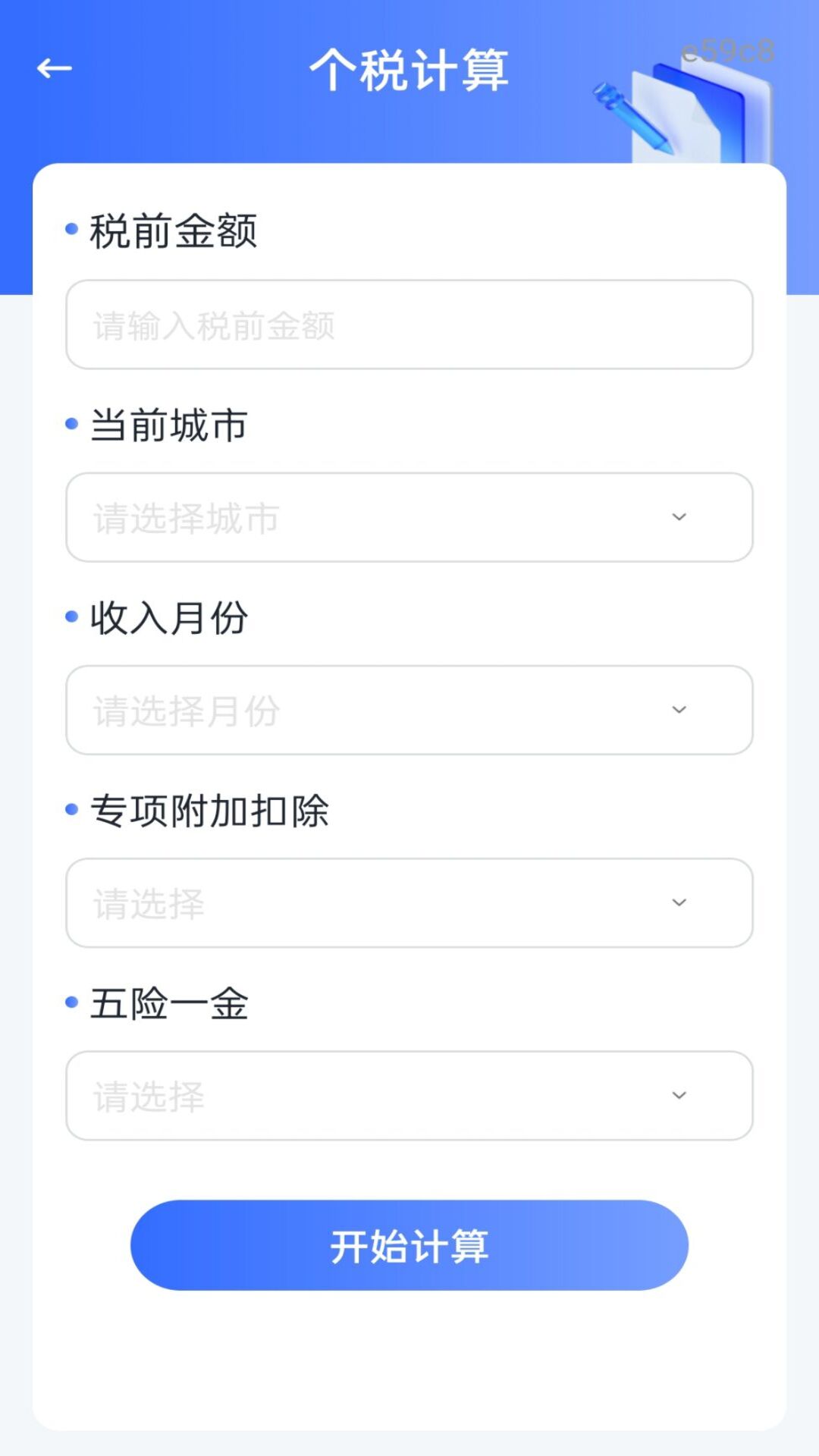Click the blue dot beside 当前城市 label

72,423
